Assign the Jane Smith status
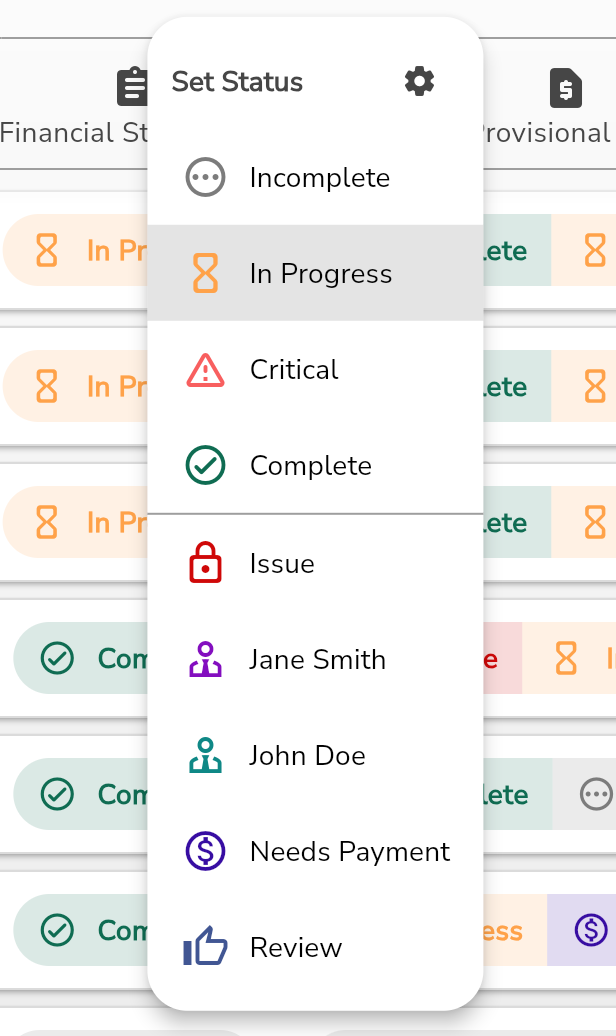Image resolution: width=616 pixels, height=1036 pixels. (x=315, y=659)
